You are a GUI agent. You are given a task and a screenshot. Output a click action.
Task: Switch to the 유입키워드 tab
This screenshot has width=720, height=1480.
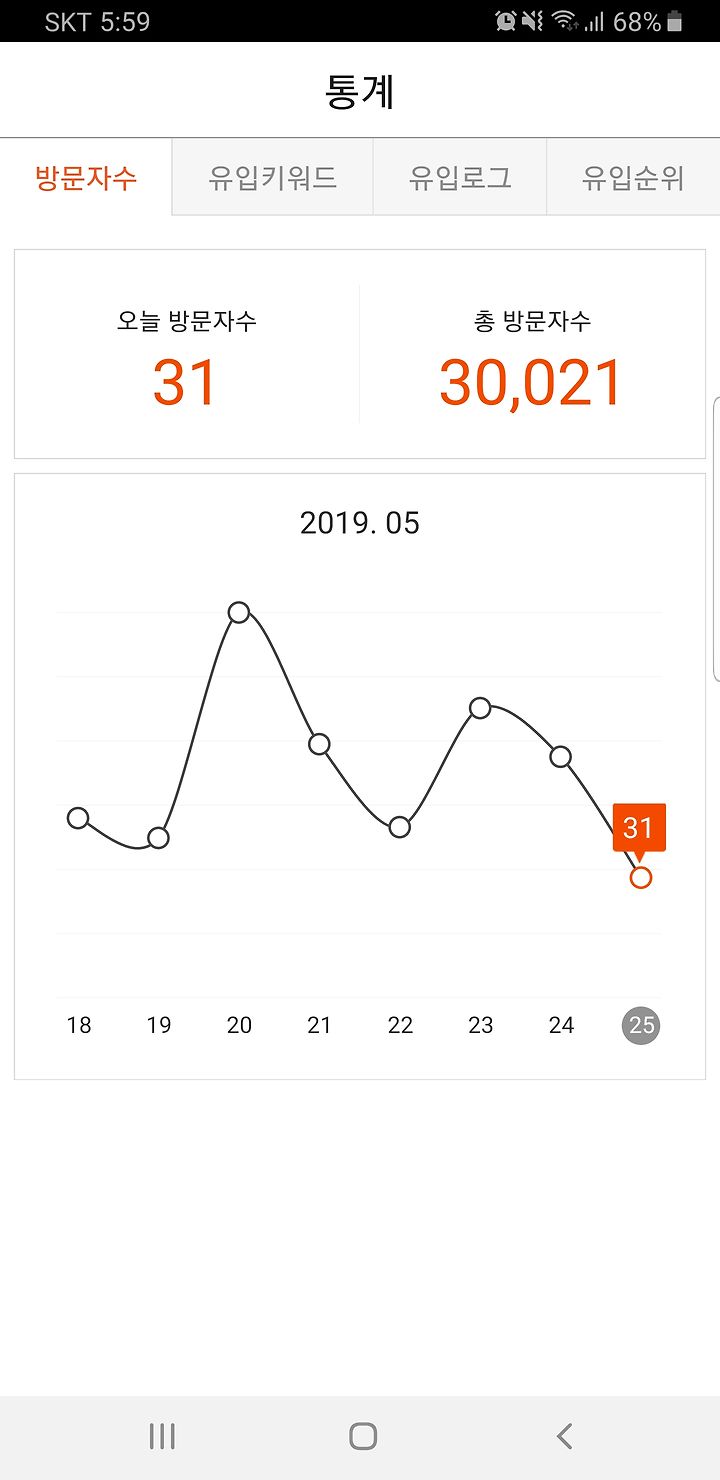tap(273, 178)
